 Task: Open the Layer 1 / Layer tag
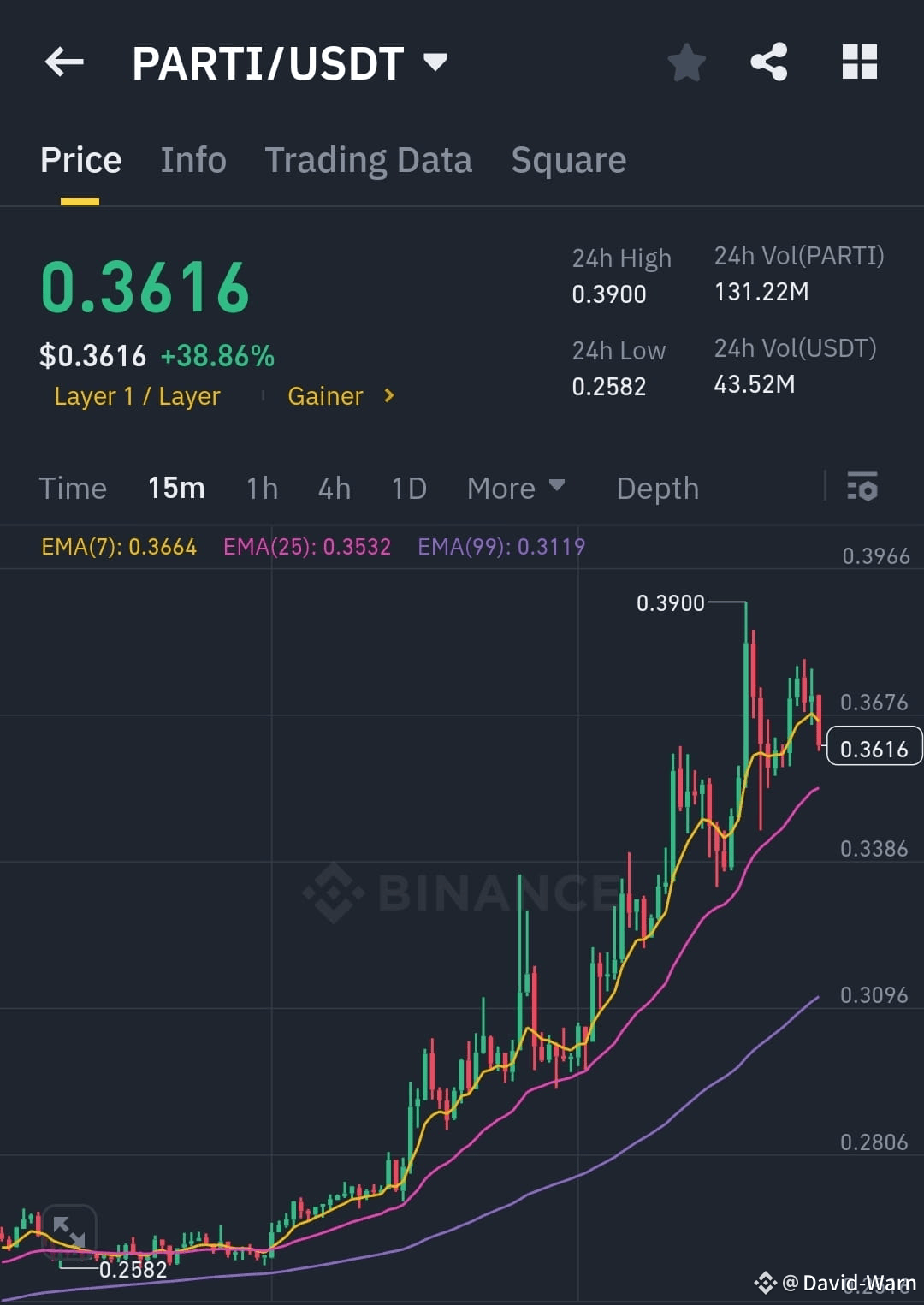pos(137,396)
